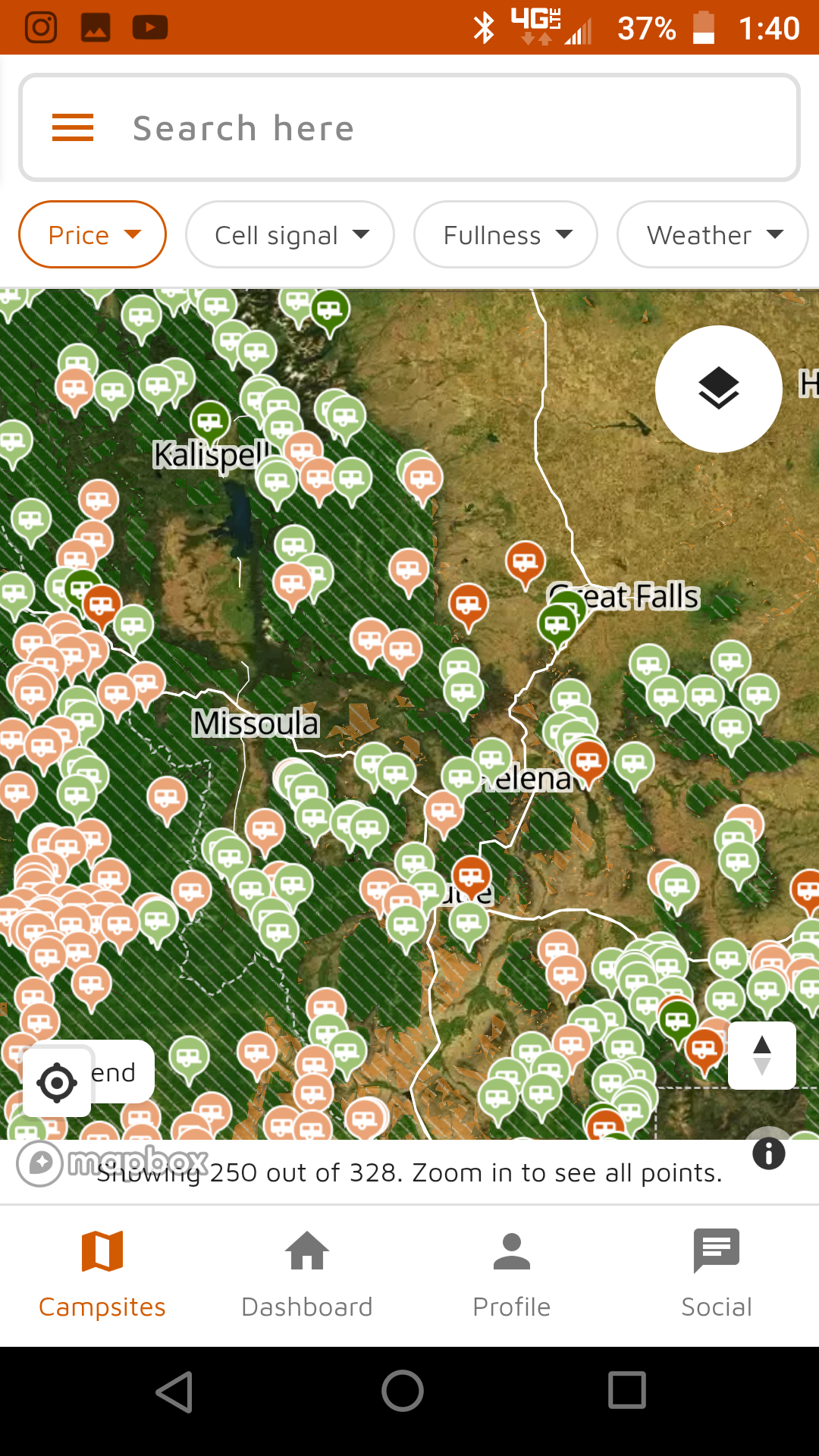Go to the Profile tab

tap(512, 1274)
